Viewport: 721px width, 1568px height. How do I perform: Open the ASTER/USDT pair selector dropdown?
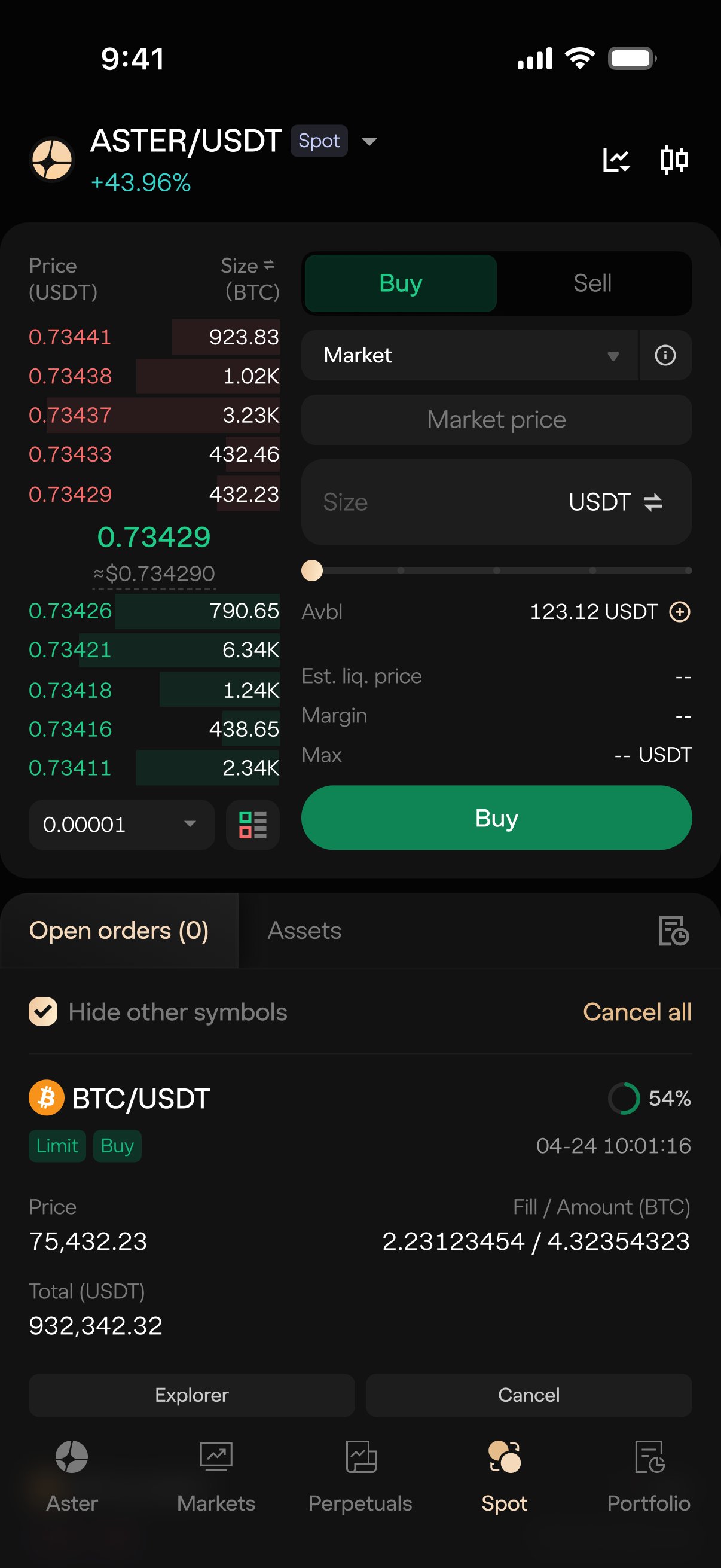click(x=369, y=141)
